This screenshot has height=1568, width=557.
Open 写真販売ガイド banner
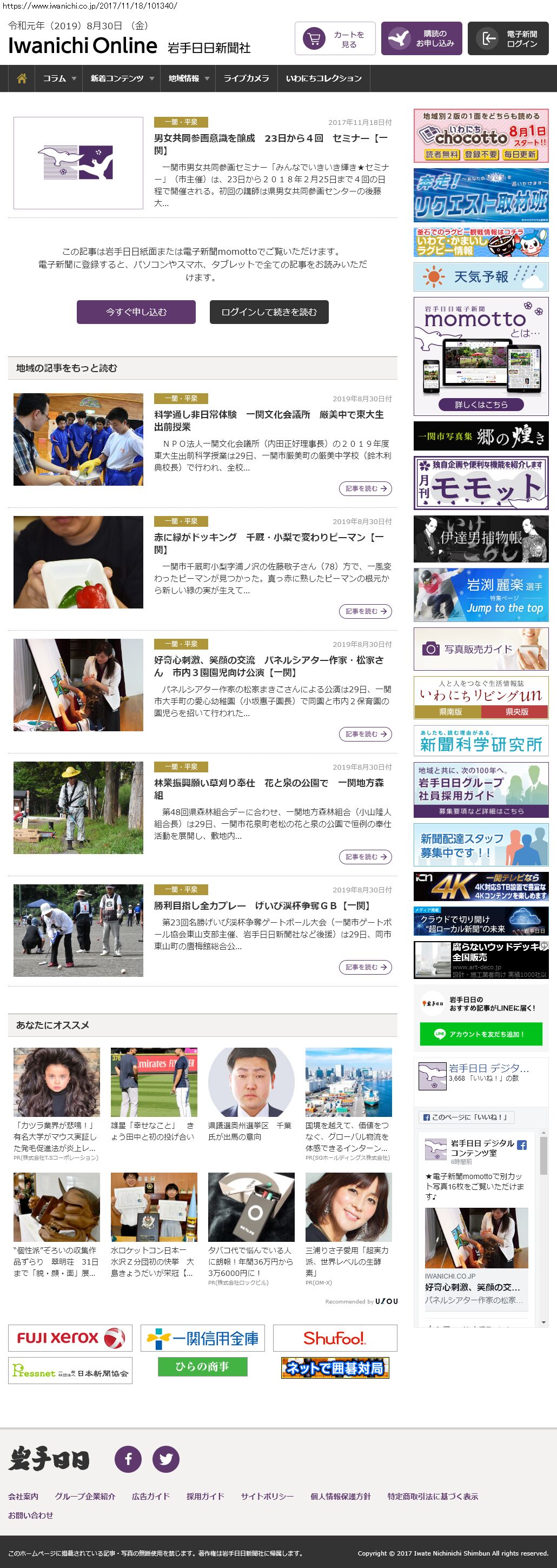pyautogui.click(x=481, y=650)
